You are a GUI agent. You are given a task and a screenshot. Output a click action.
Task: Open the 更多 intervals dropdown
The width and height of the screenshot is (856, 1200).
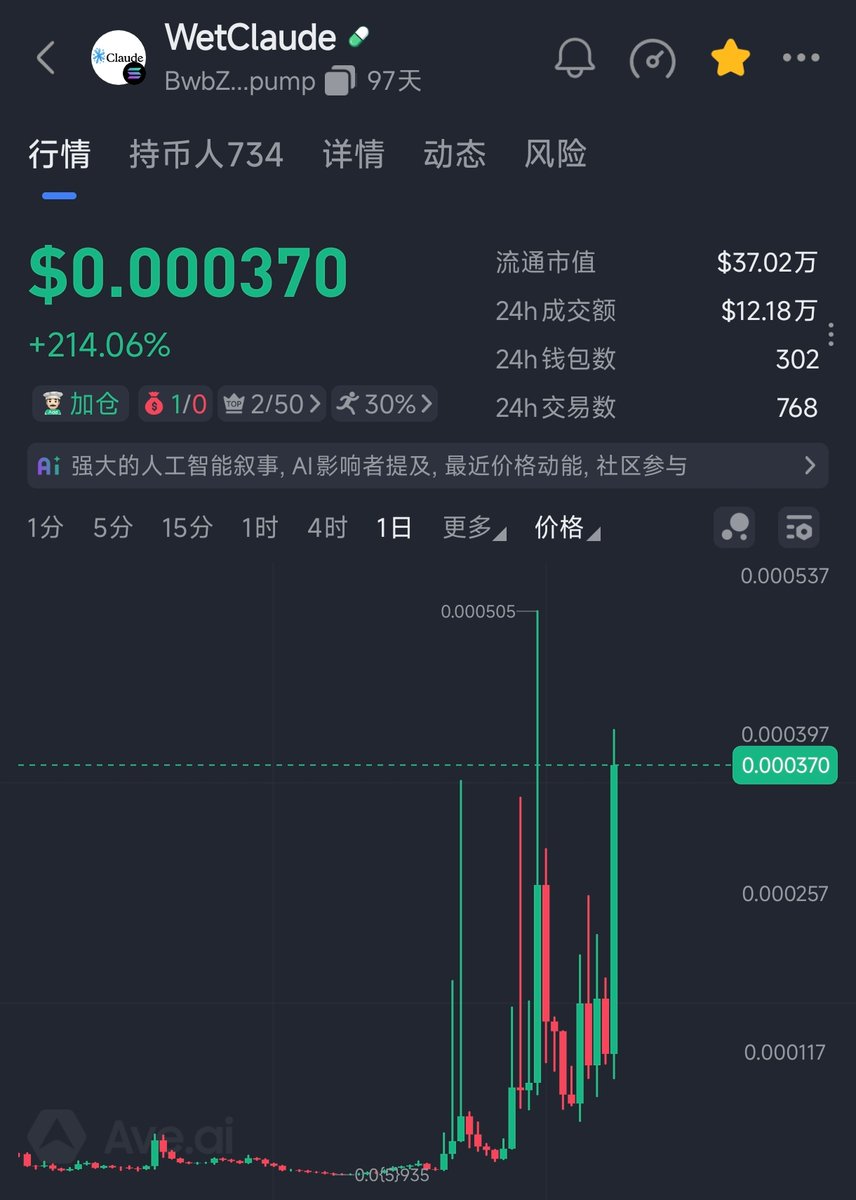474,528
